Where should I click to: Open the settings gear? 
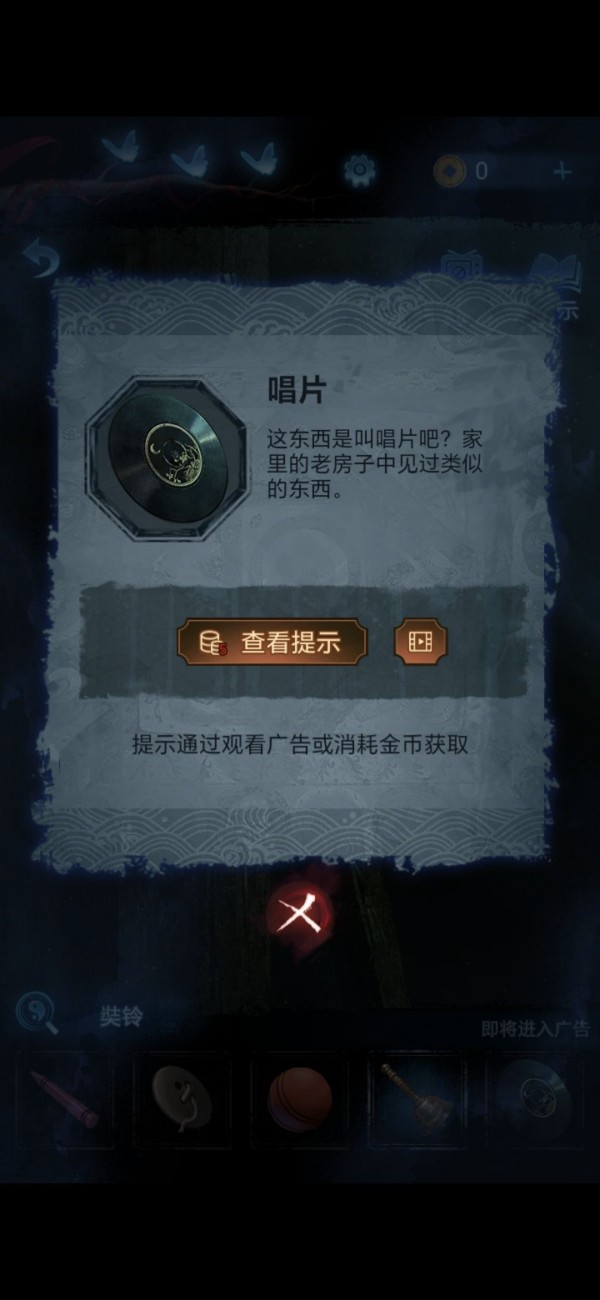point(358,170)
